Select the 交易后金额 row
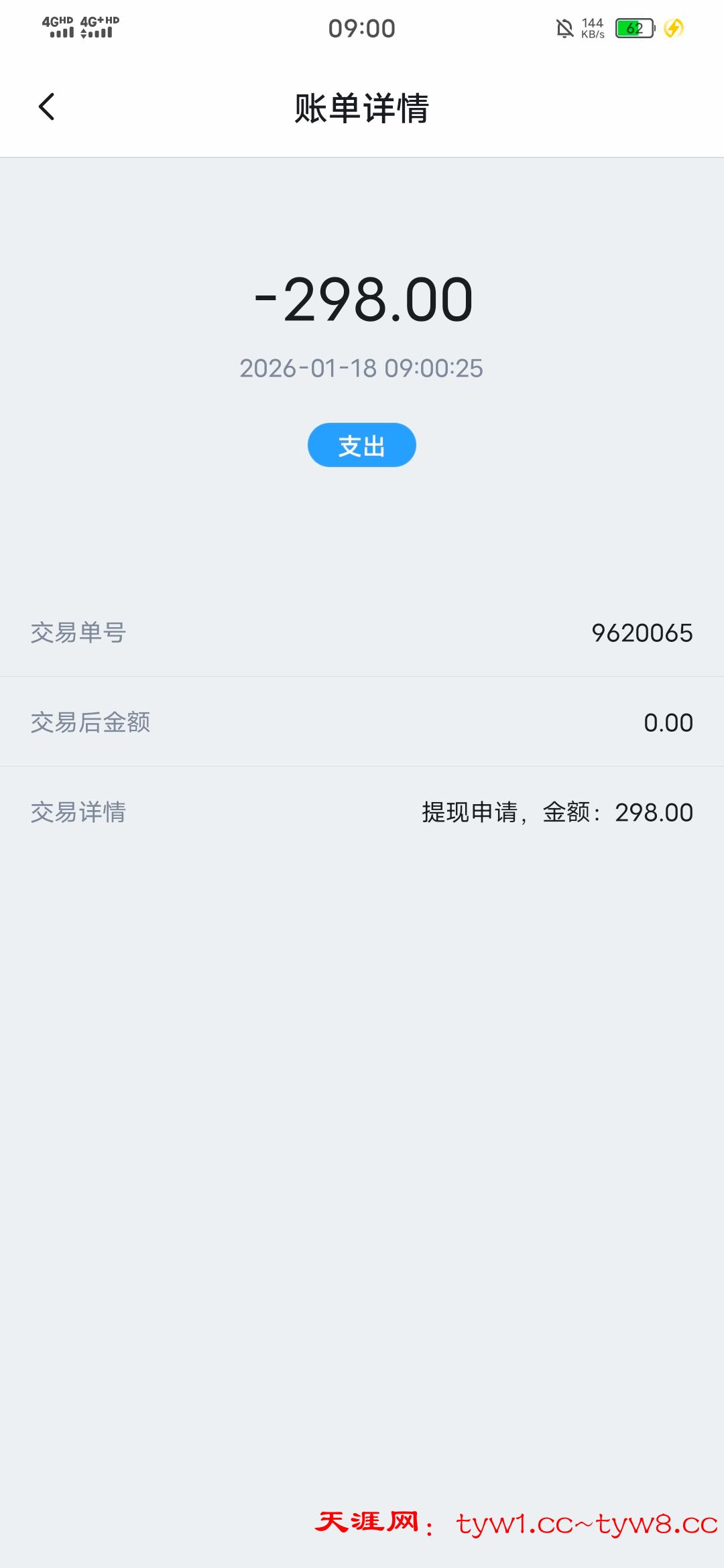Viewport: 724px width, 1568px height. click(x=361, y=722)
